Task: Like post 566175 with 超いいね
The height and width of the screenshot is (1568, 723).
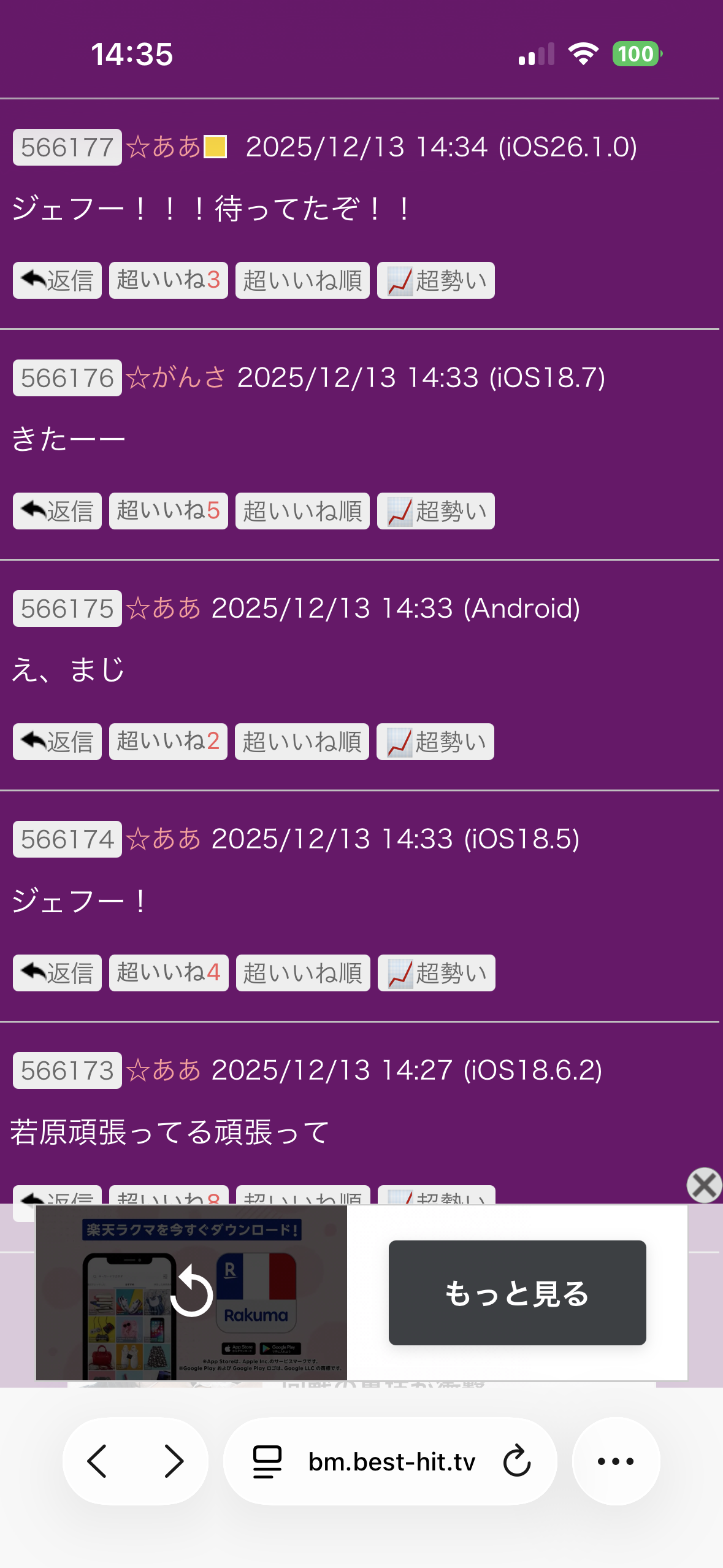Action: pos(168,742)
